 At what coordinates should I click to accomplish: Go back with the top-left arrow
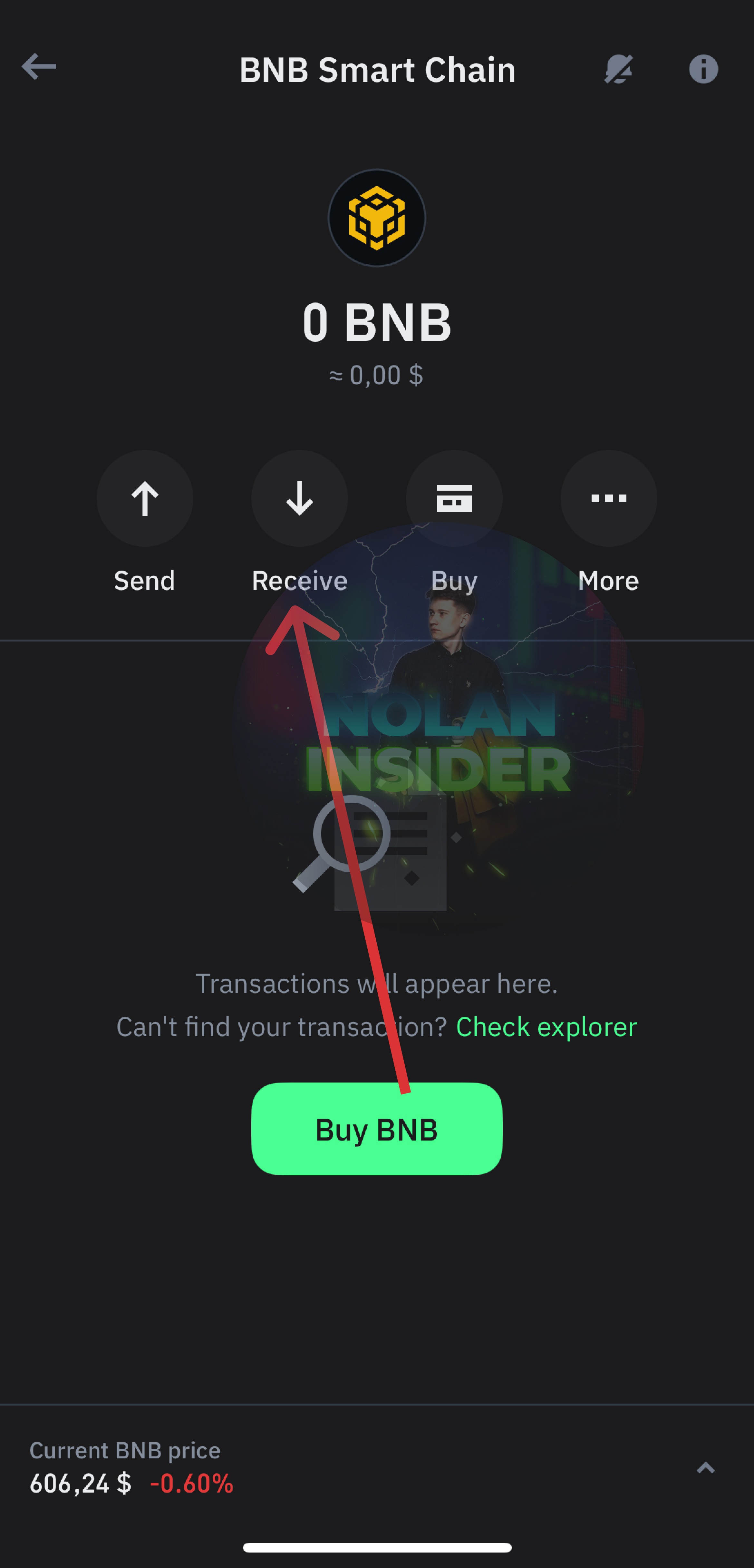(x=39, y=67)
